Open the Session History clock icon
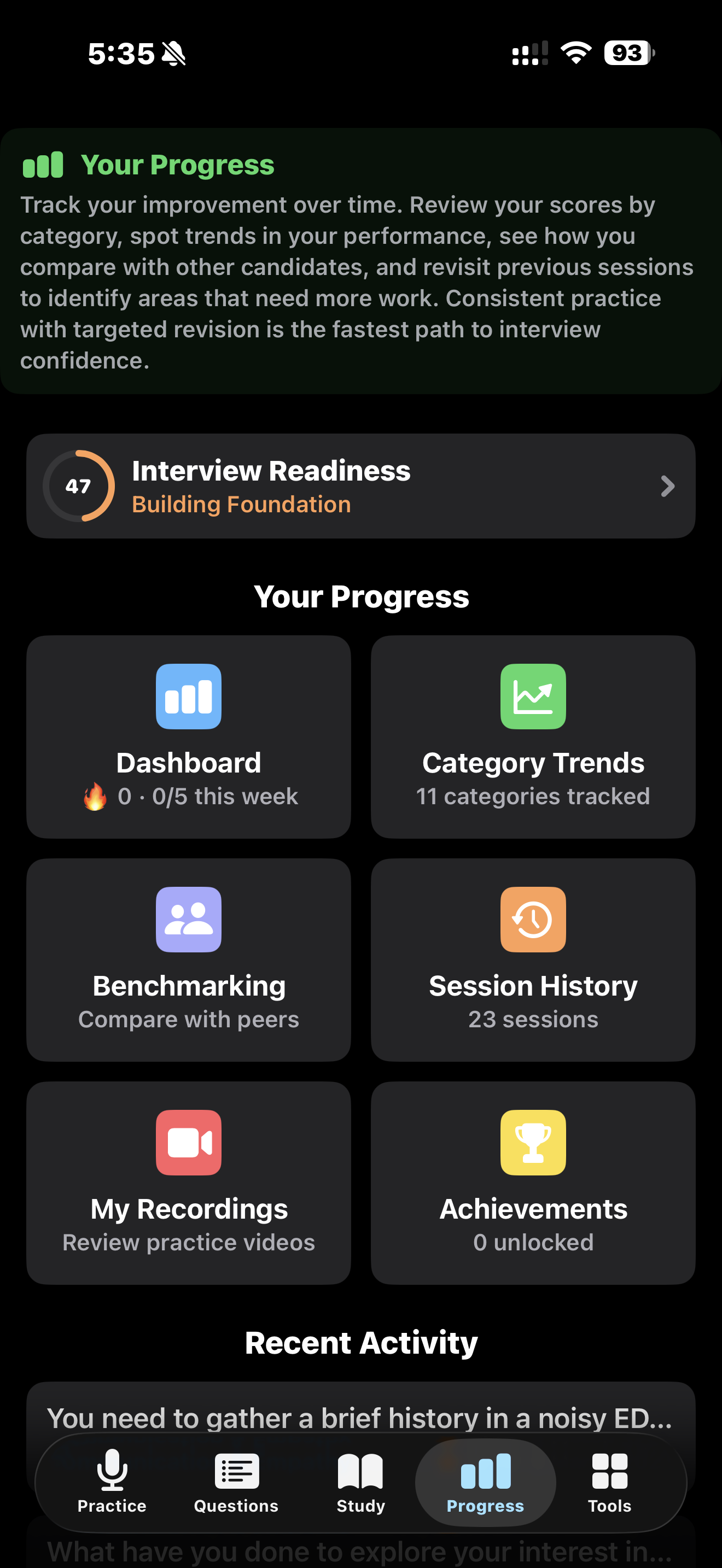722x1568 pixels. 533,919
